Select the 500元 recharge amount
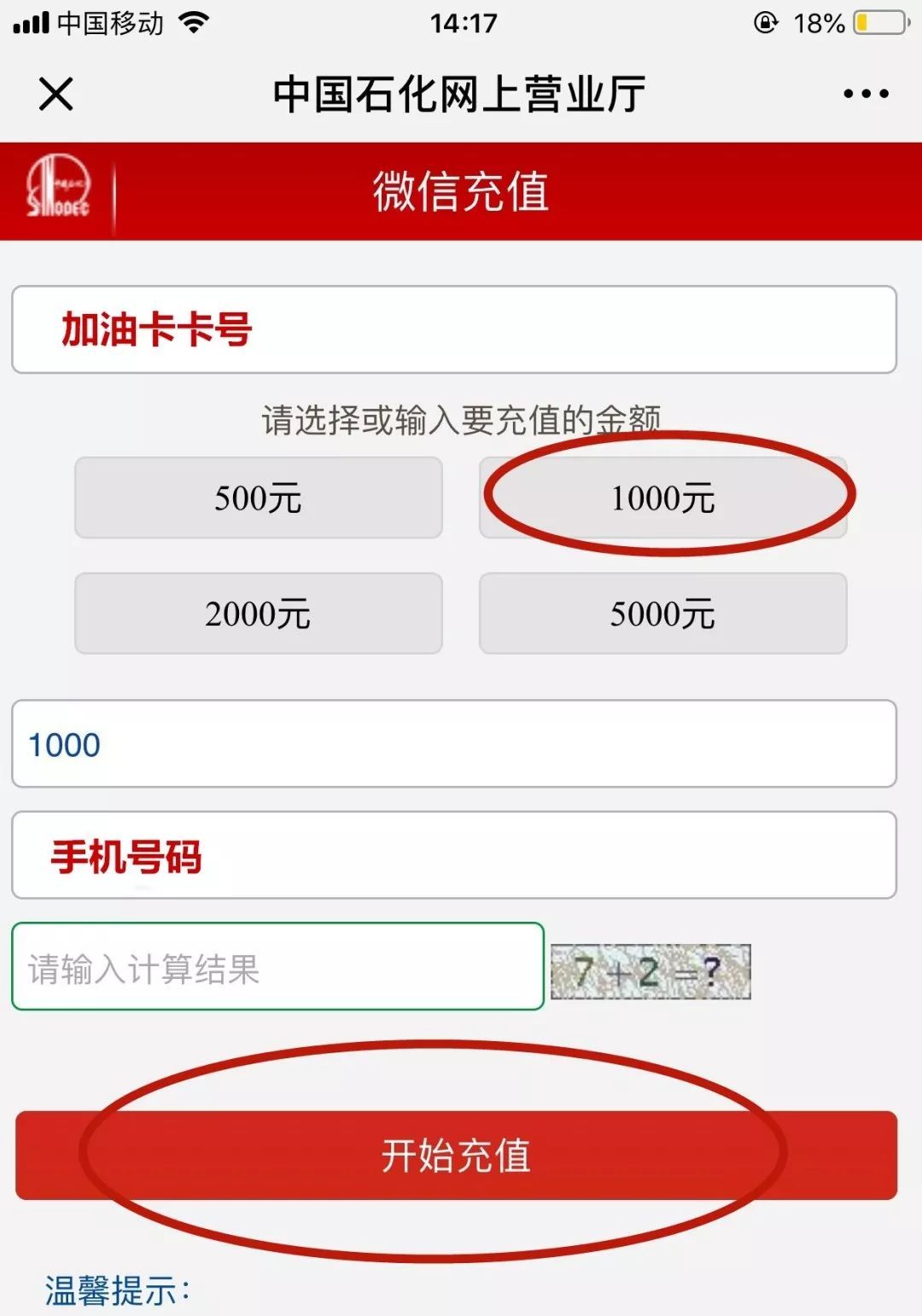Image resolution: width=922 pixels, height=1316 pixels. point(258,498)
